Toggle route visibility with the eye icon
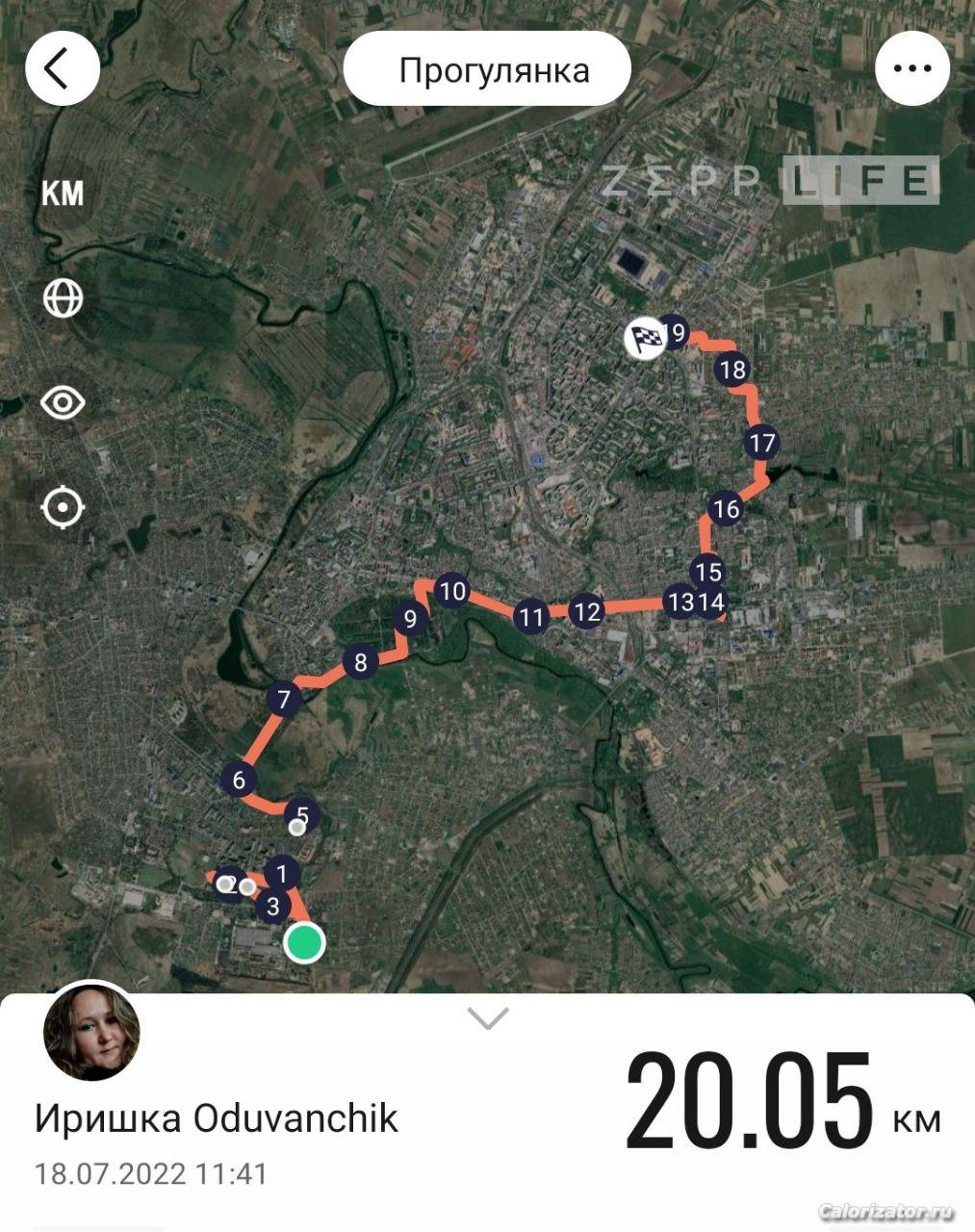Image resolution: width=975 pixels, height=1232 pixels. pyautogui.click(x=63, y=402)
